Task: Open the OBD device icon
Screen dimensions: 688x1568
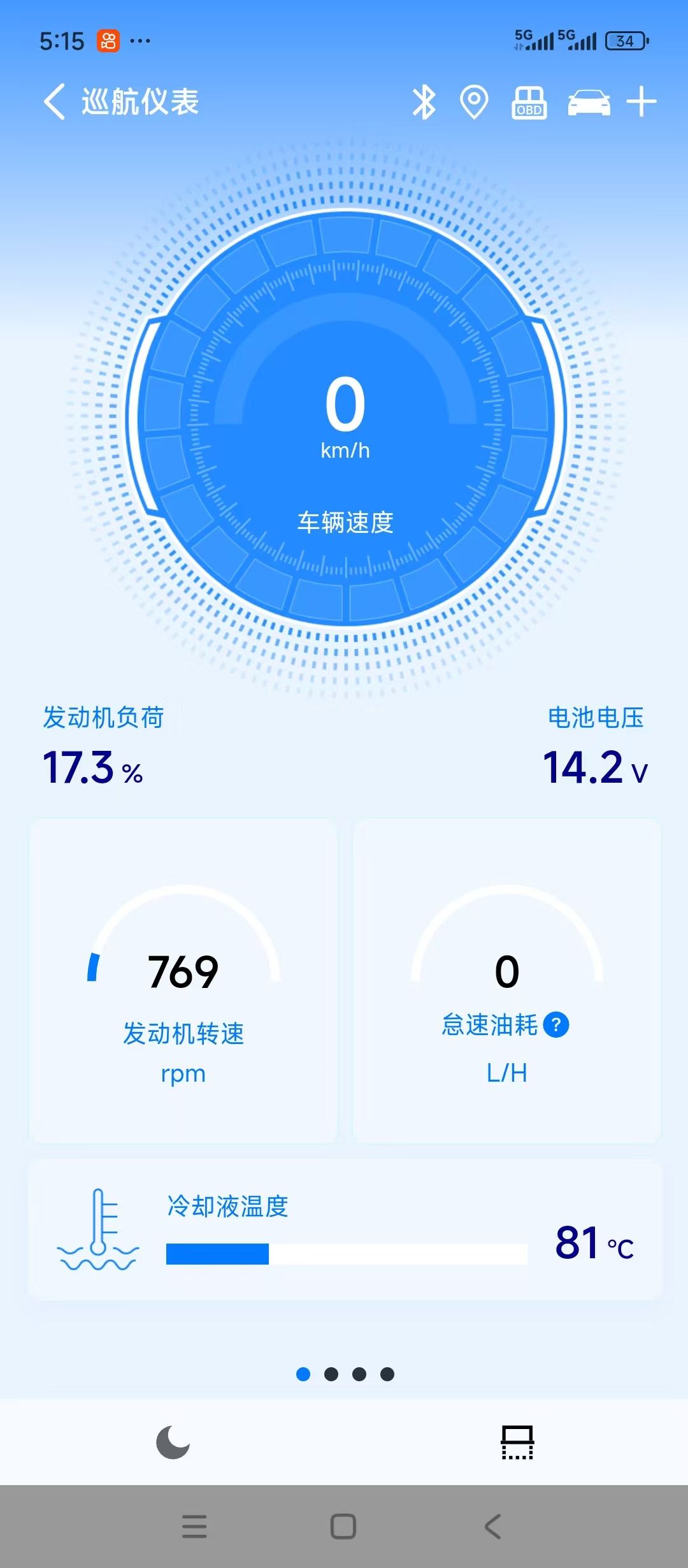Action: 528,103
